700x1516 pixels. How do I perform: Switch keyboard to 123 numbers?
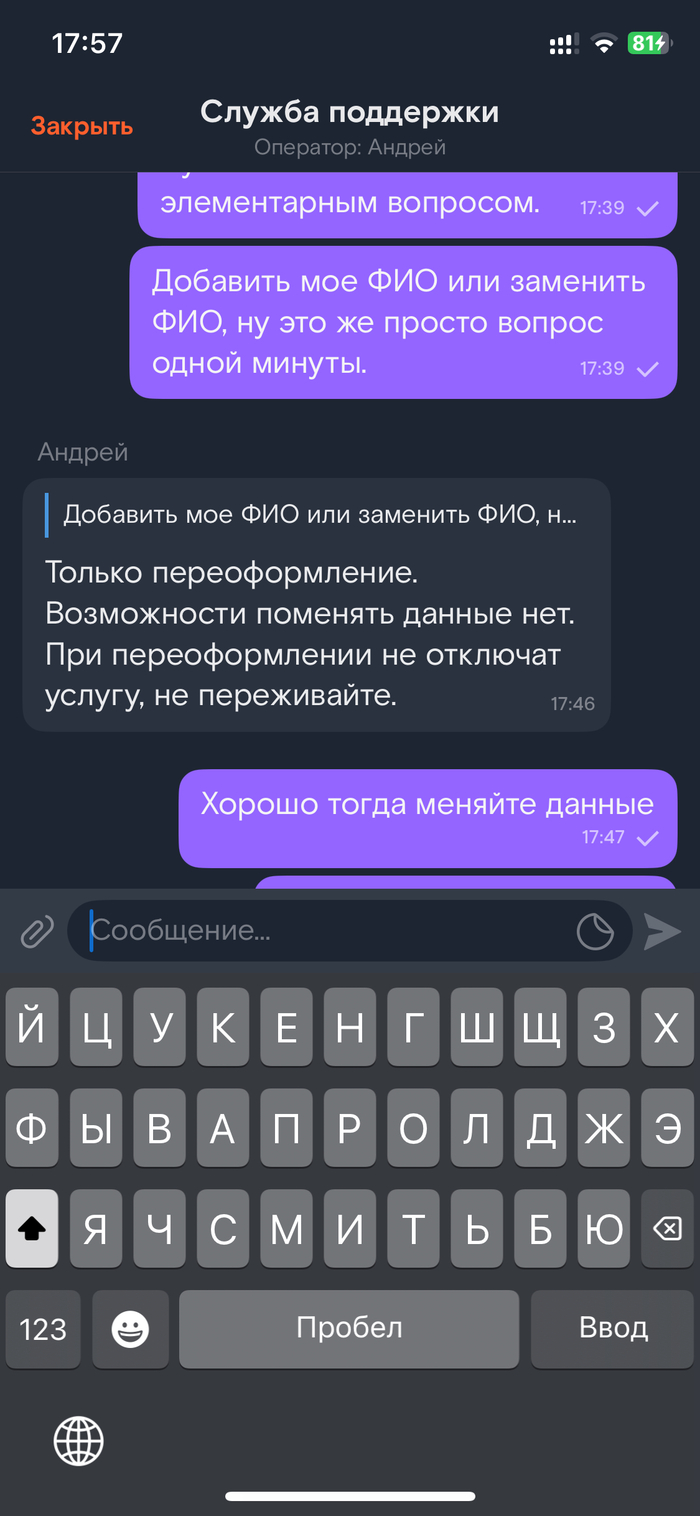pyautogui.click(x=43, y=1329)
